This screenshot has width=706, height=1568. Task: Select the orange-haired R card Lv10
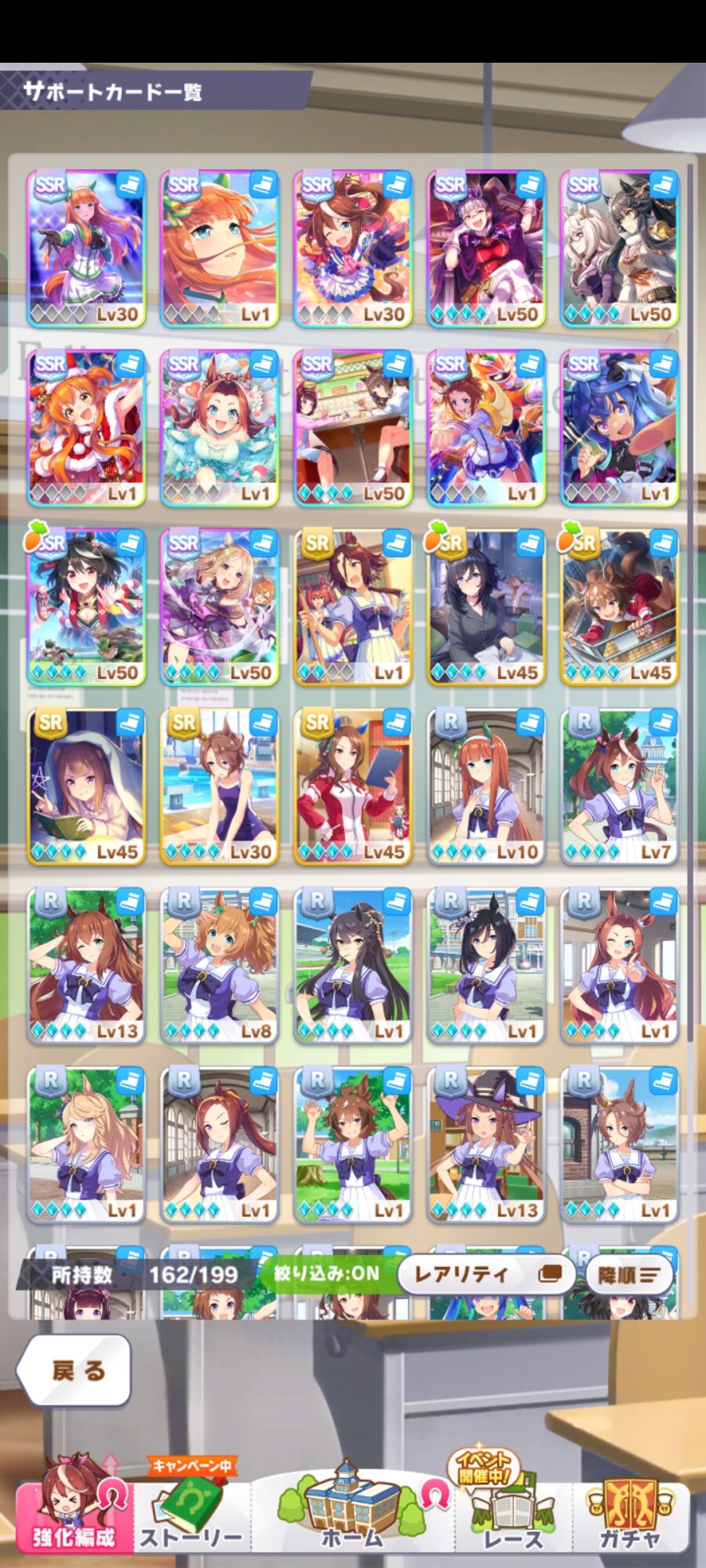(x=486, y=787)
